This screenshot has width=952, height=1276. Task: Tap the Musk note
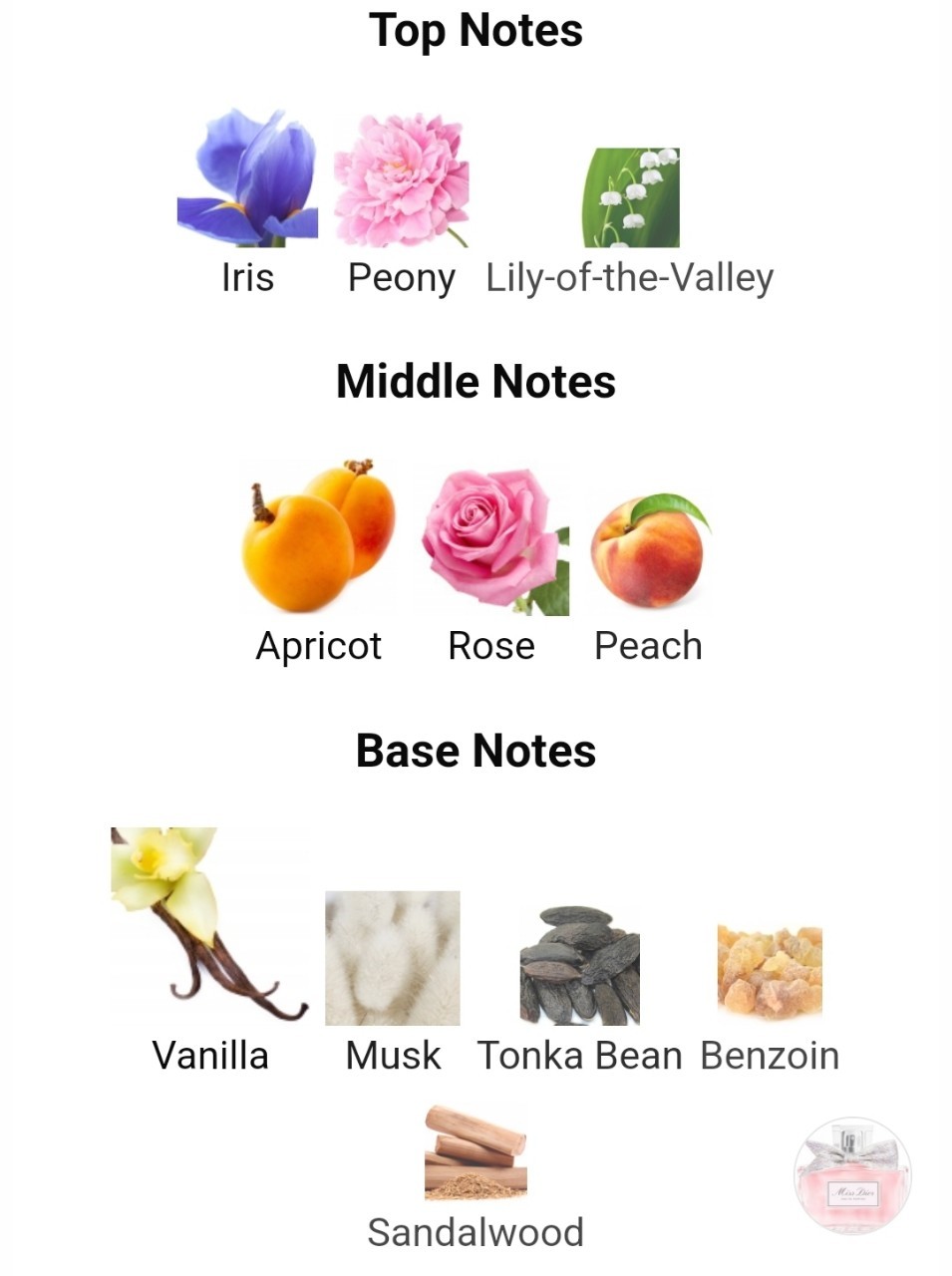(393, 959)
